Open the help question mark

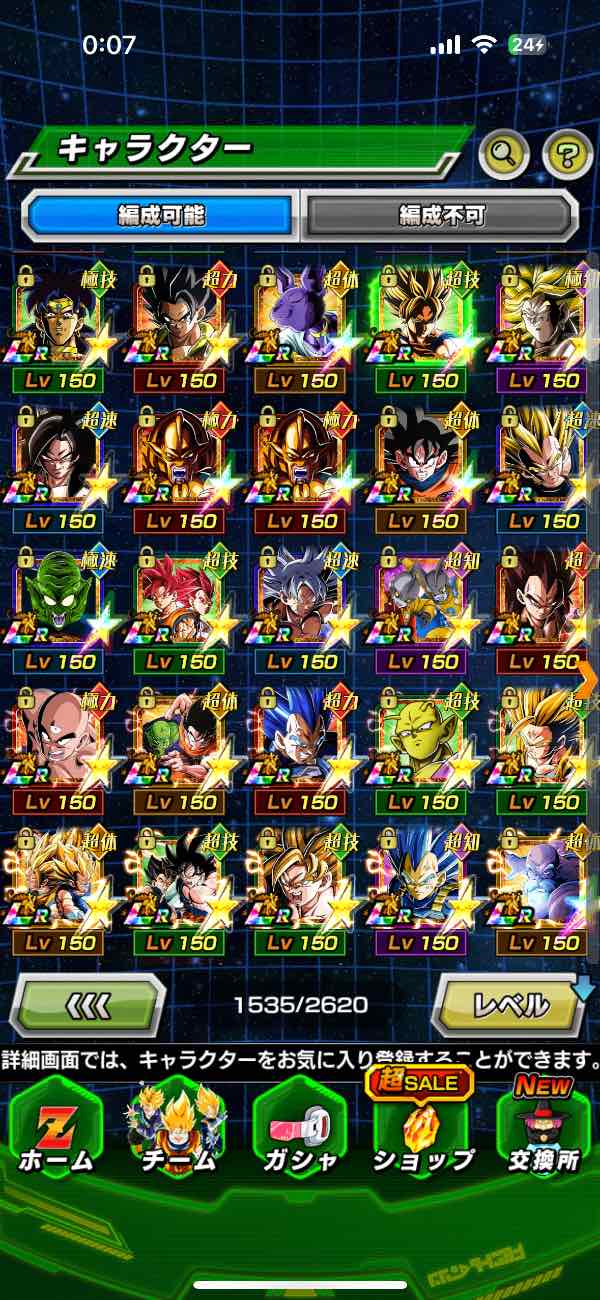point(567,153)
